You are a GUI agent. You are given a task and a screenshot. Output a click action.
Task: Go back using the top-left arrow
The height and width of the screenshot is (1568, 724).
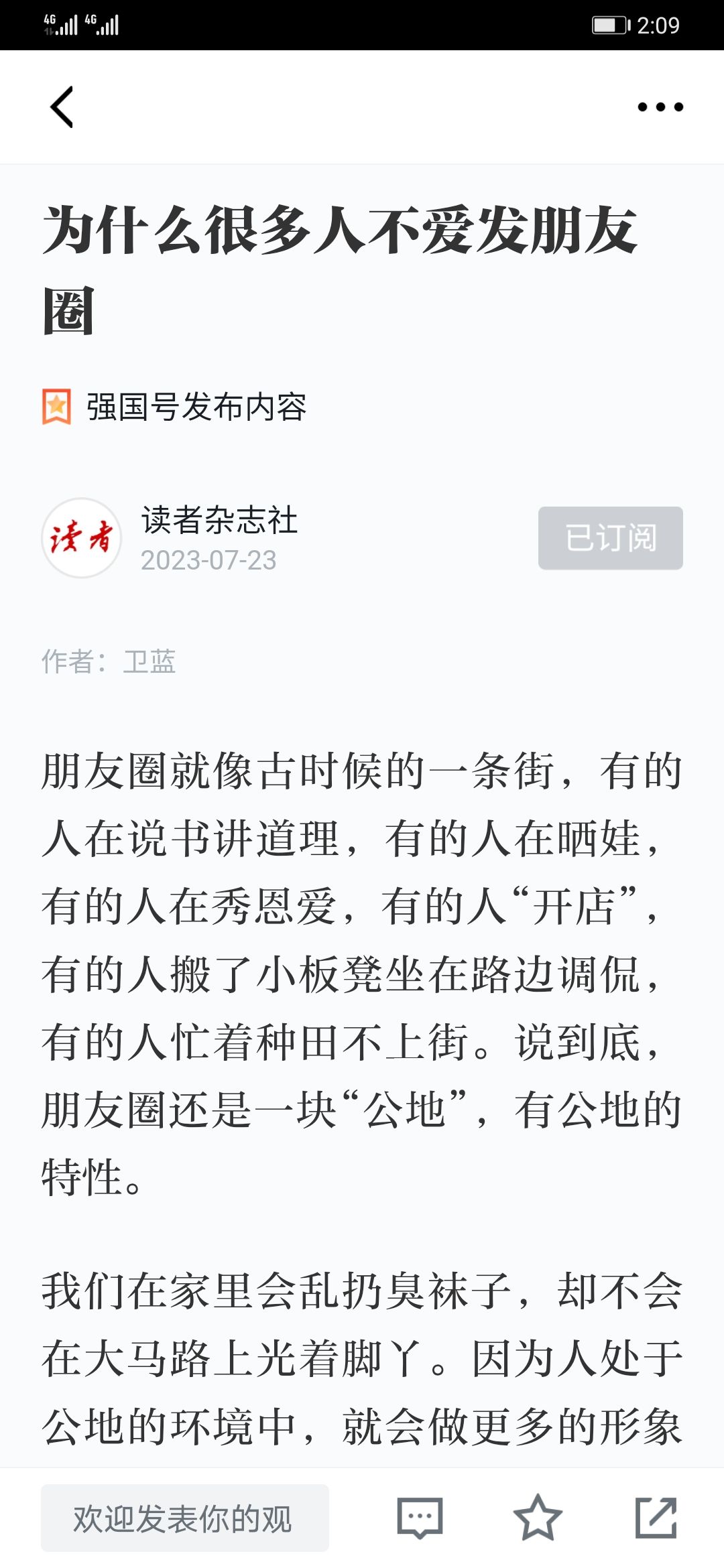pyautogui.click(x=62, y=107)
